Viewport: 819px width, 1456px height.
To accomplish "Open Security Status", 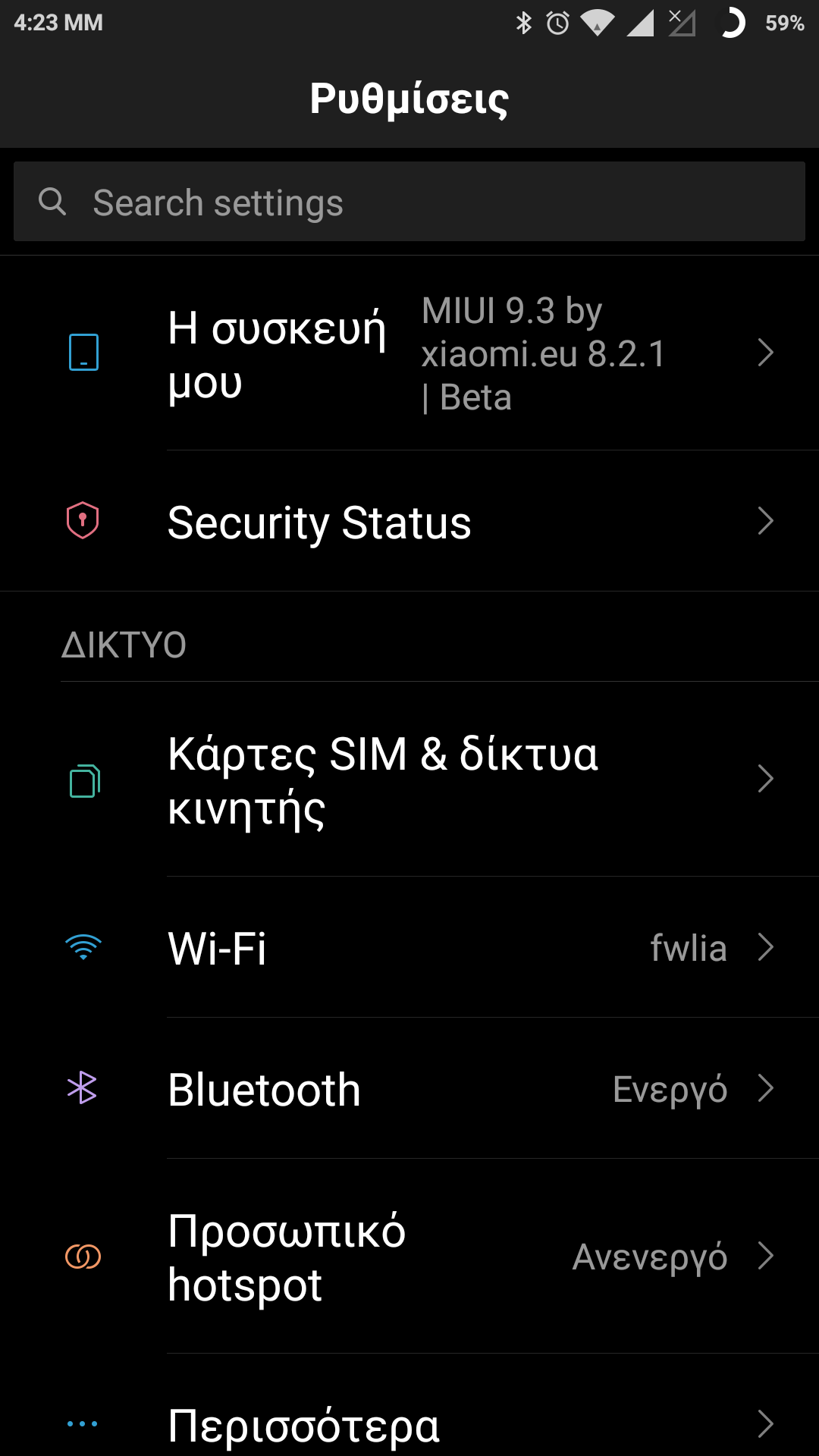I will click(409, 522).
